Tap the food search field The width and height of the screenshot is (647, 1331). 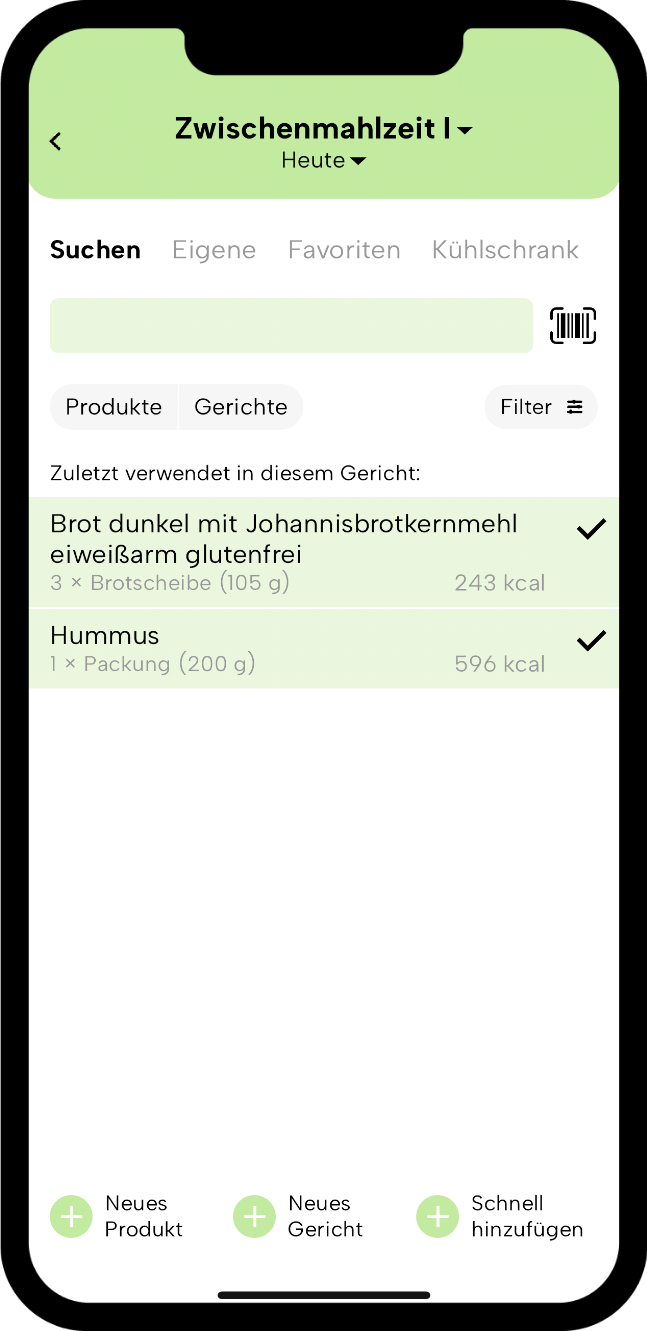291,326
